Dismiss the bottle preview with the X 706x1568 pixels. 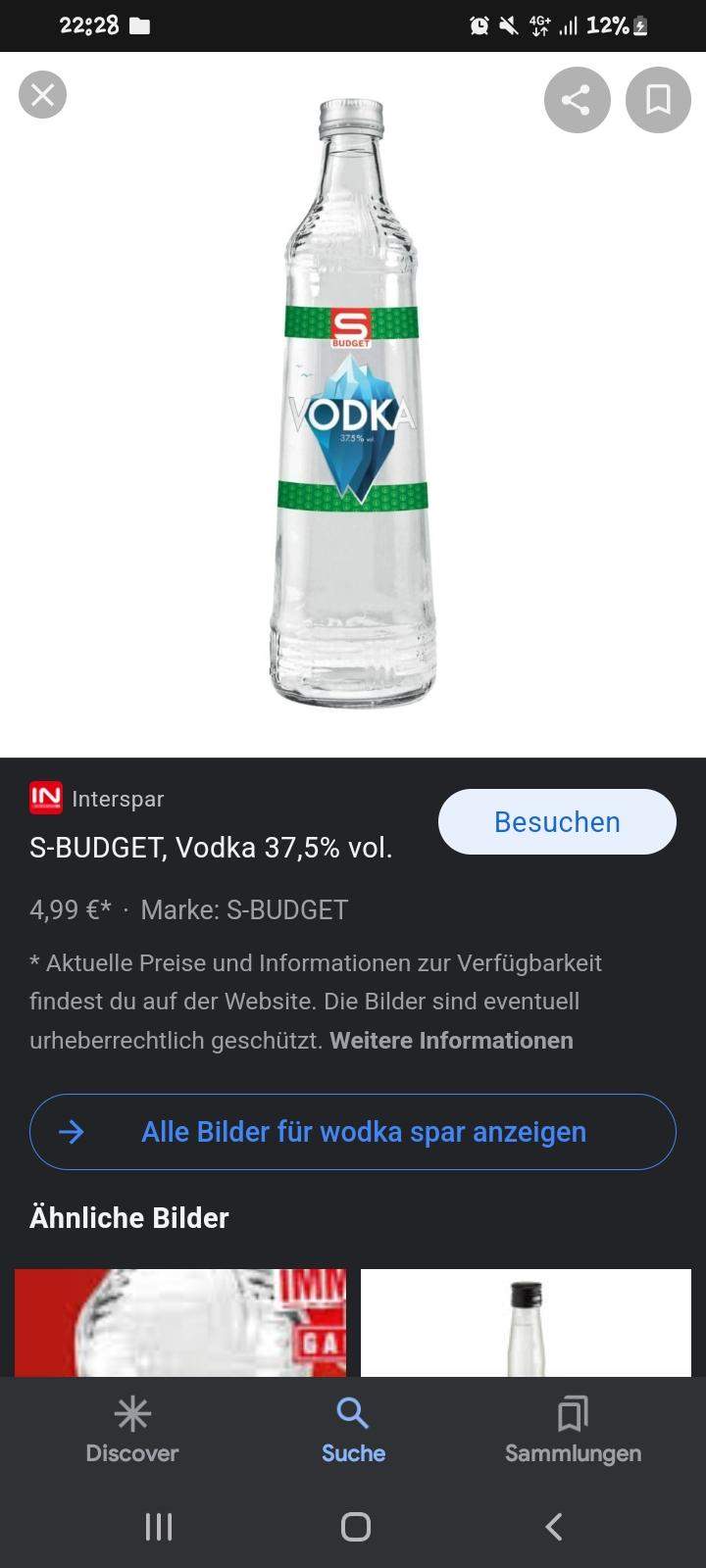tap(42, 95)
